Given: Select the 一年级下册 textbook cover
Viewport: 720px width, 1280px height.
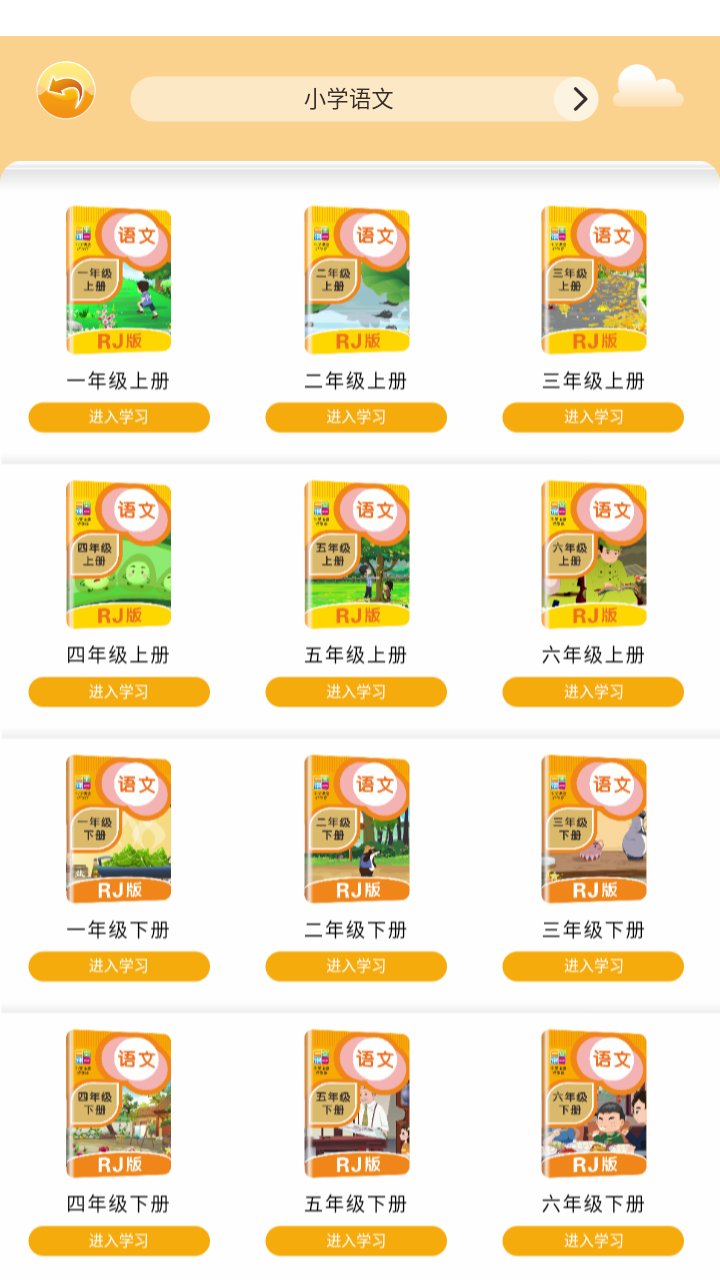Looking at the screenshot, I should pyautogui.click(x=119, y=830).
